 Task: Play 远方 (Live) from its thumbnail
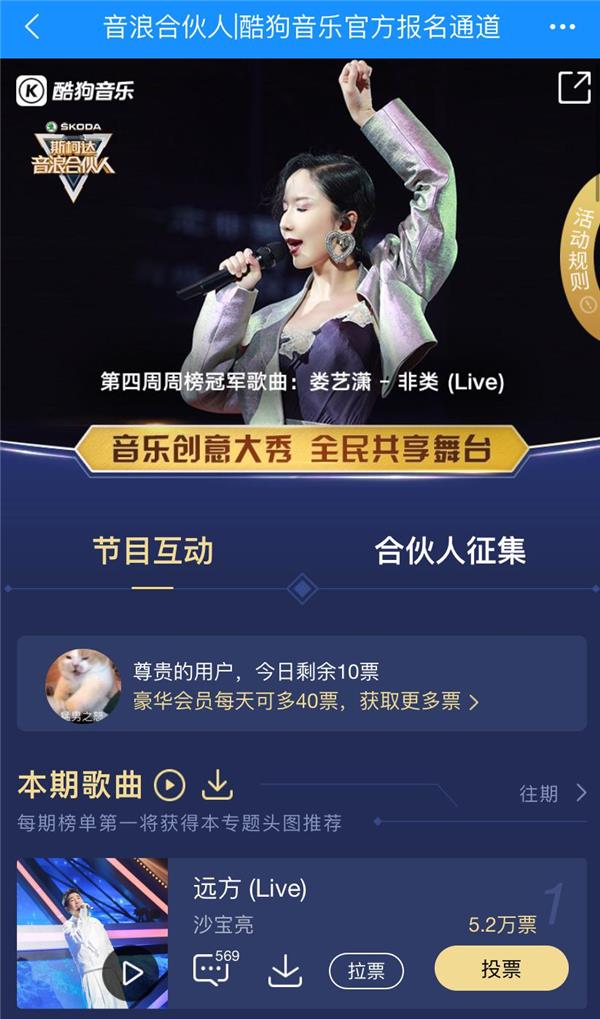click(131, 970)
